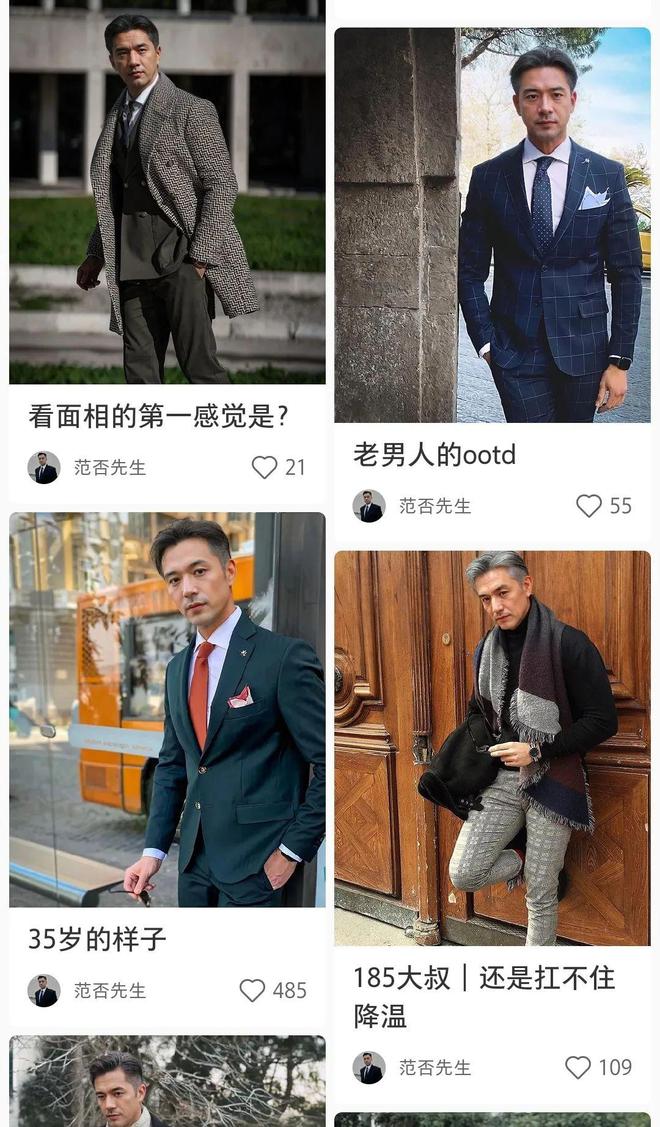Like the post 老男人的ootd
Viewport: 660px width, 1127px height.
coord(589,506)
